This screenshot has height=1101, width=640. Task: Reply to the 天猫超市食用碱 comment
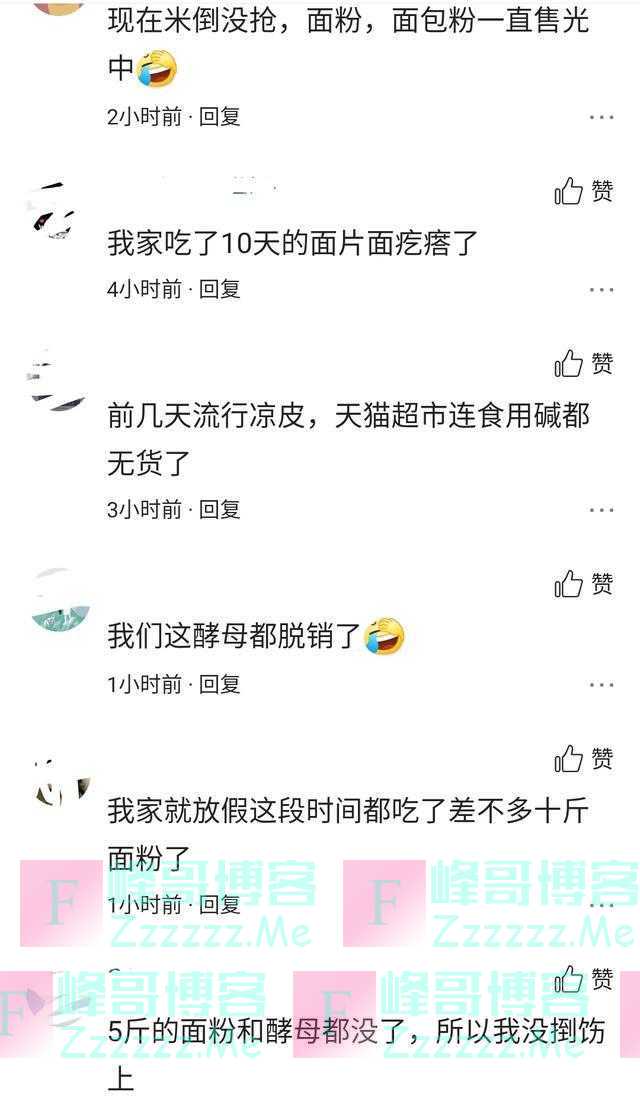coord(220,509)
